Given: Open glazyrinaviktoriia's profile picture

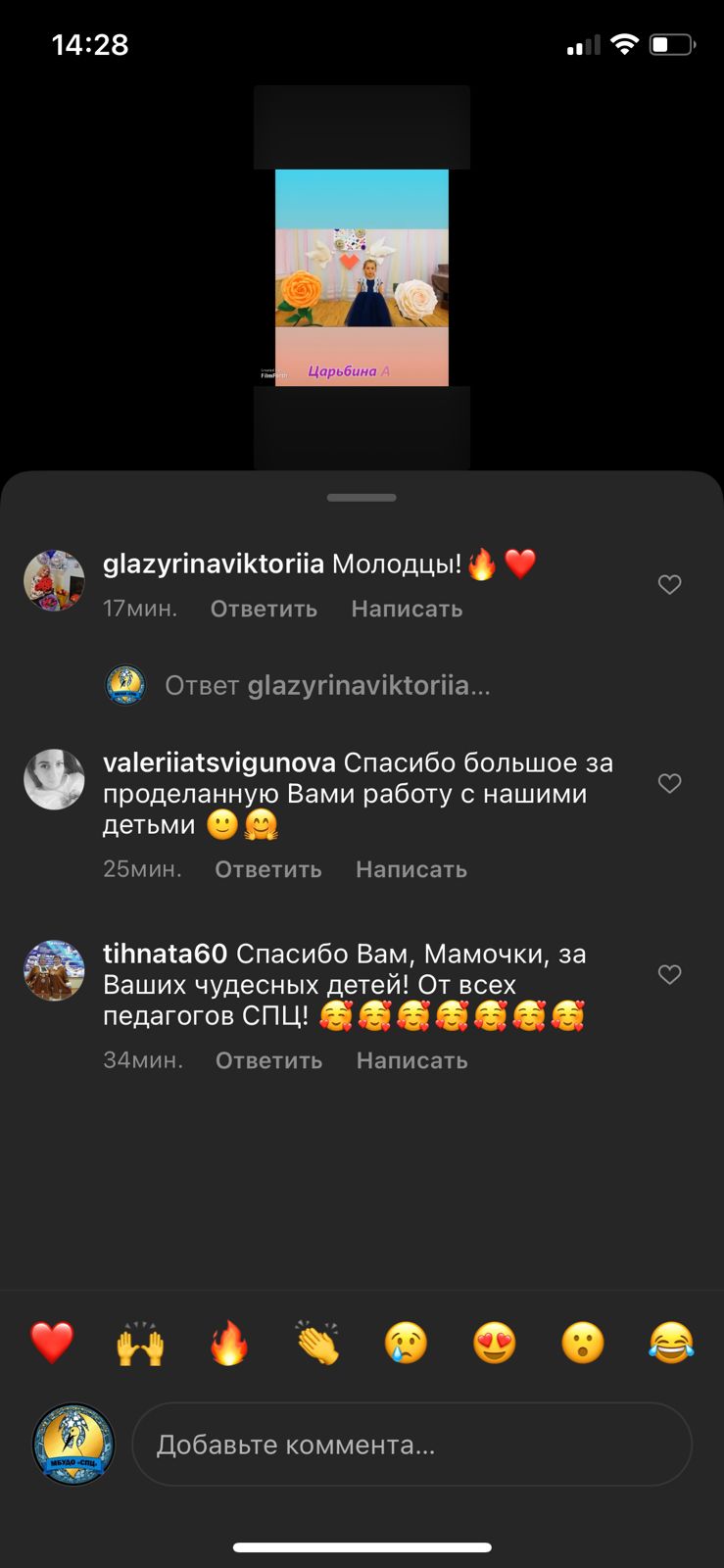Looking at the screenshot, I should (54, 580).
